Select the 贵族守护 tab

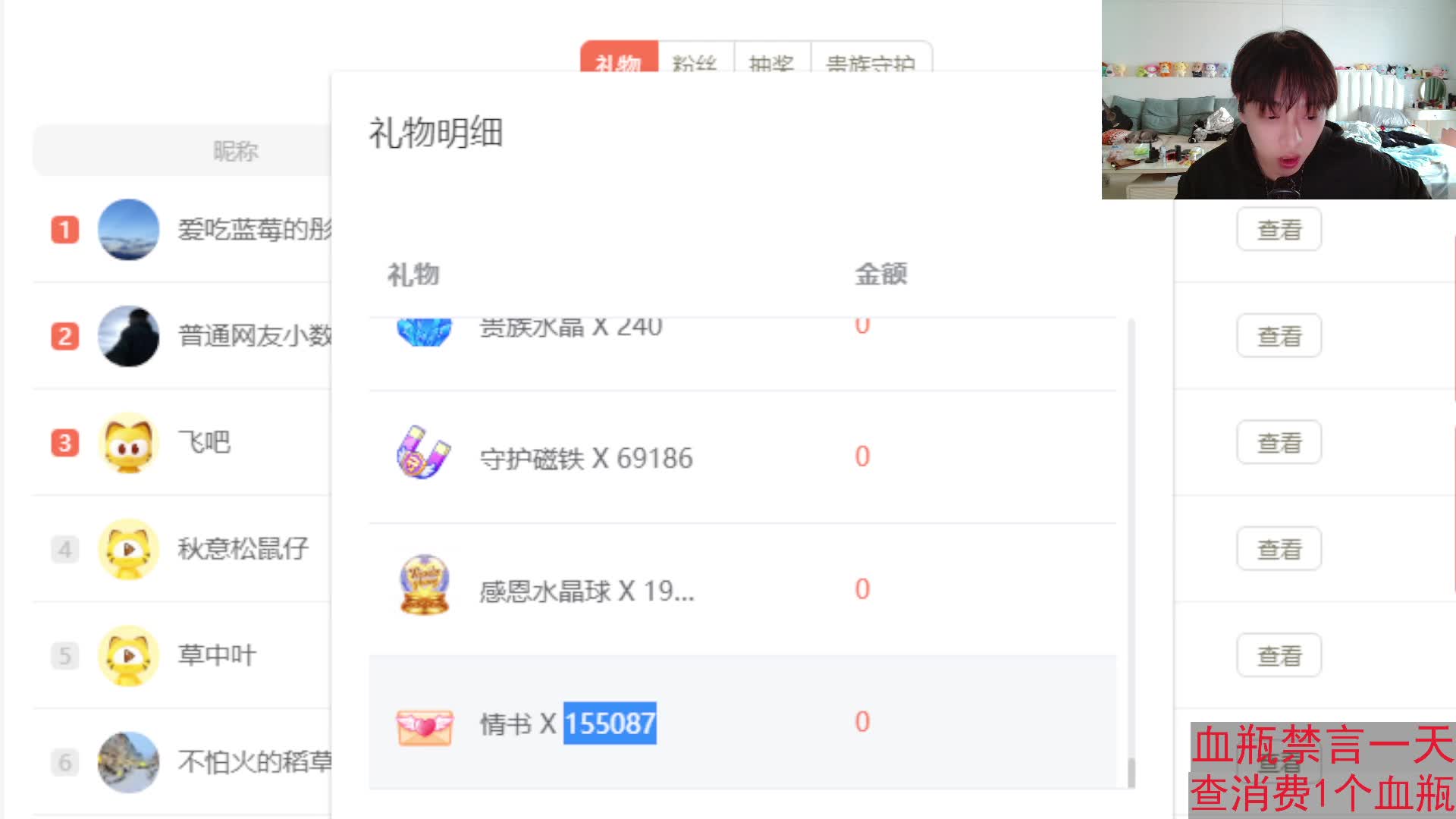[x=871, y=59]
